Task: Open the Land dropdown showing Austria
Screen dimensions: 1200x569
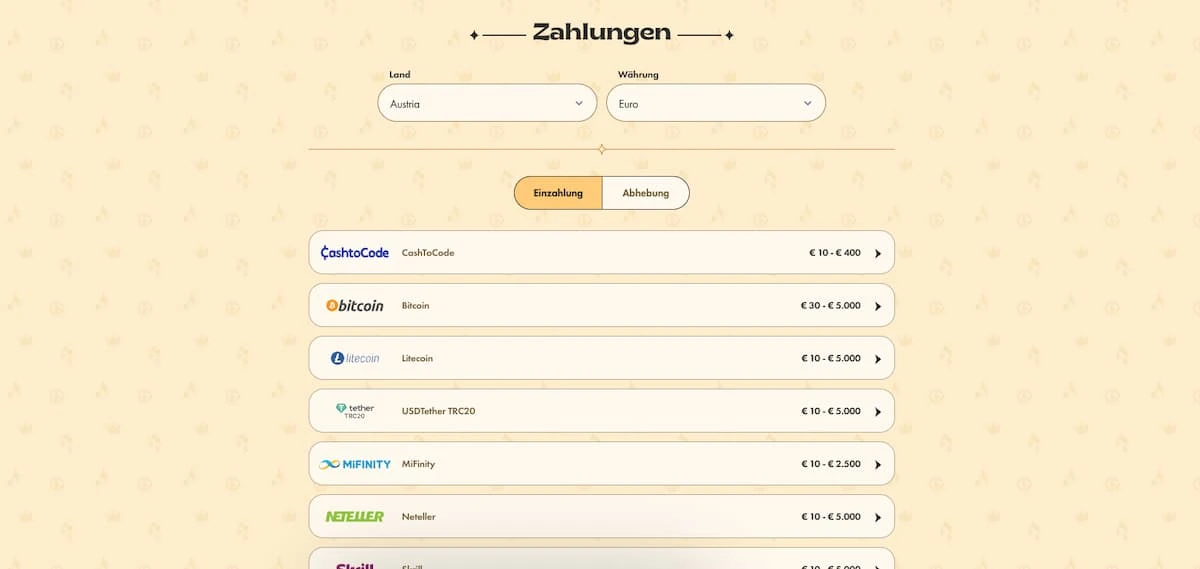Action: click(486, 103)
